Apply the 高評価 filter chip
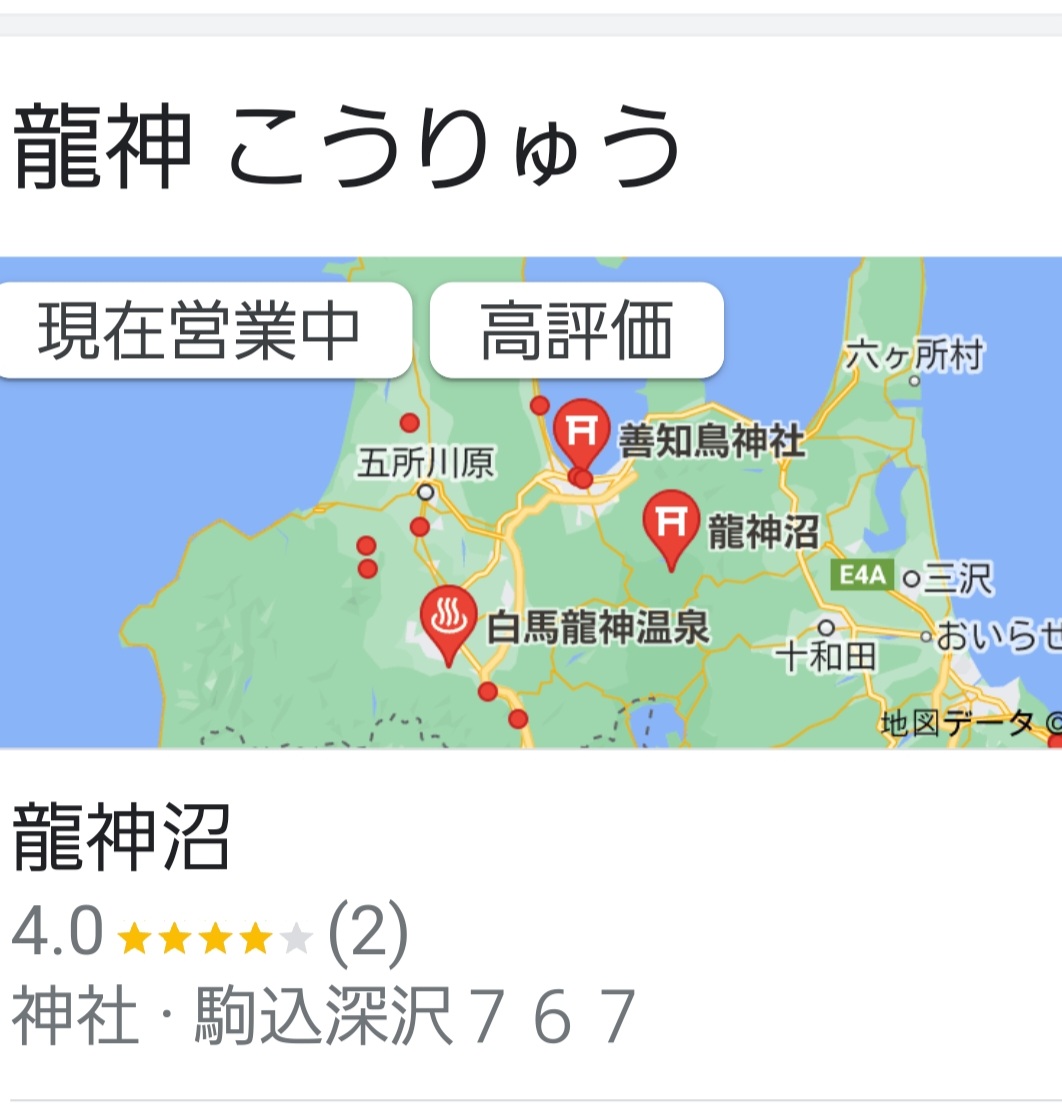Viewport: 1062px width, 1109px height. click(576, 331)
